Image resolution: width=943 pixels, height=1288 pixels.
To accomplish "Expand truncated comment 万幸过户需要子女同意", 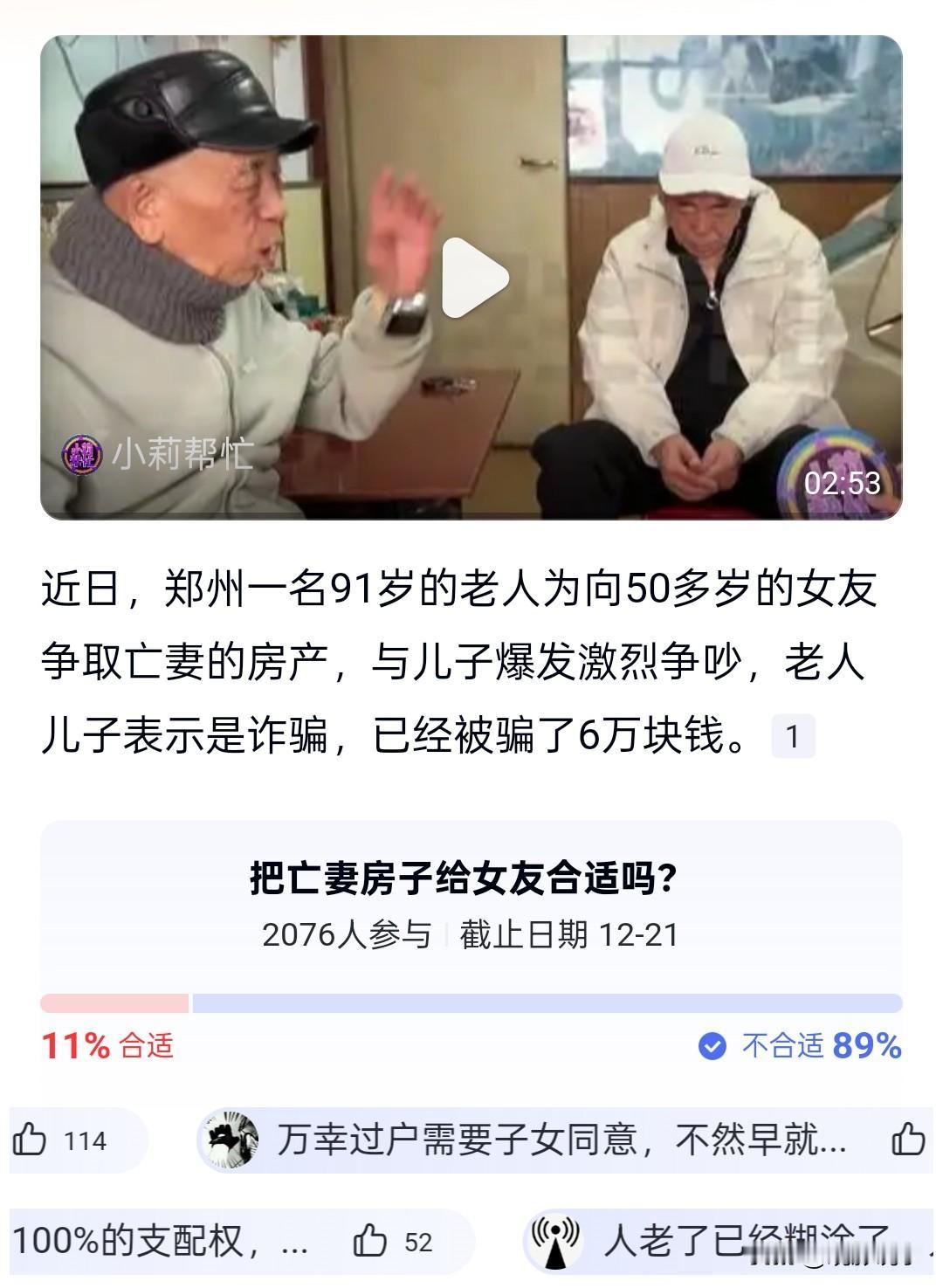I will click(x=559, y=1139).
